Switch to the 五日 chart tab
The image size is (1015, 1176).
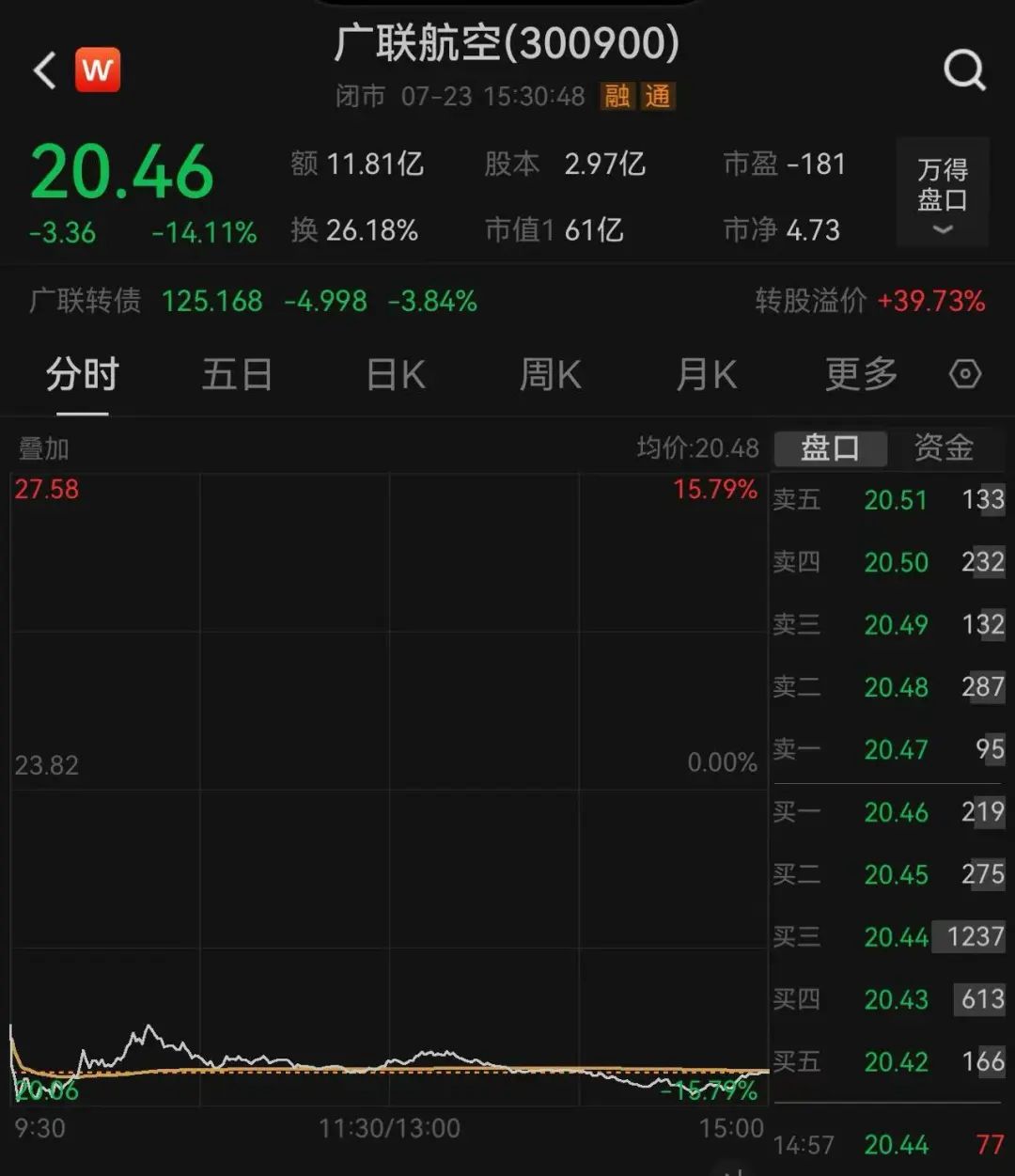point(237,375)
